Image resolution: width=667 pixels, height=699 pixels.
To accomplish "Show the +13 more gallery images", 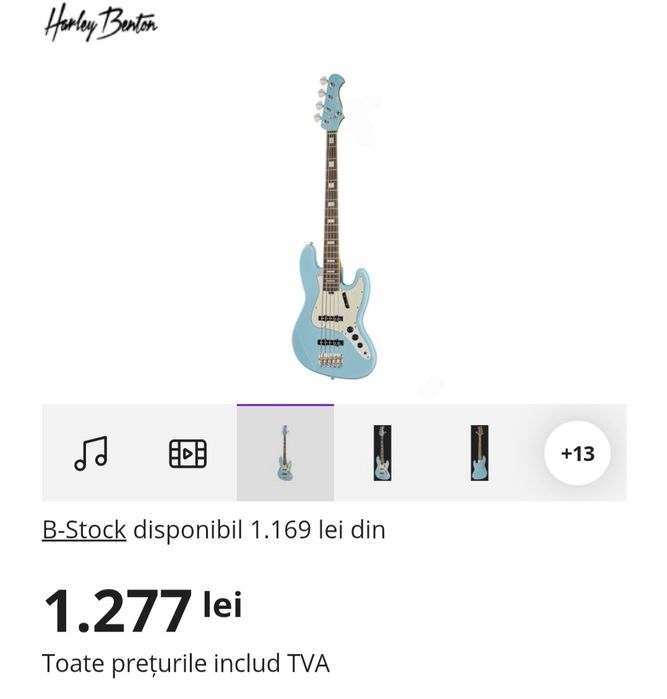I will coord(577,453).
